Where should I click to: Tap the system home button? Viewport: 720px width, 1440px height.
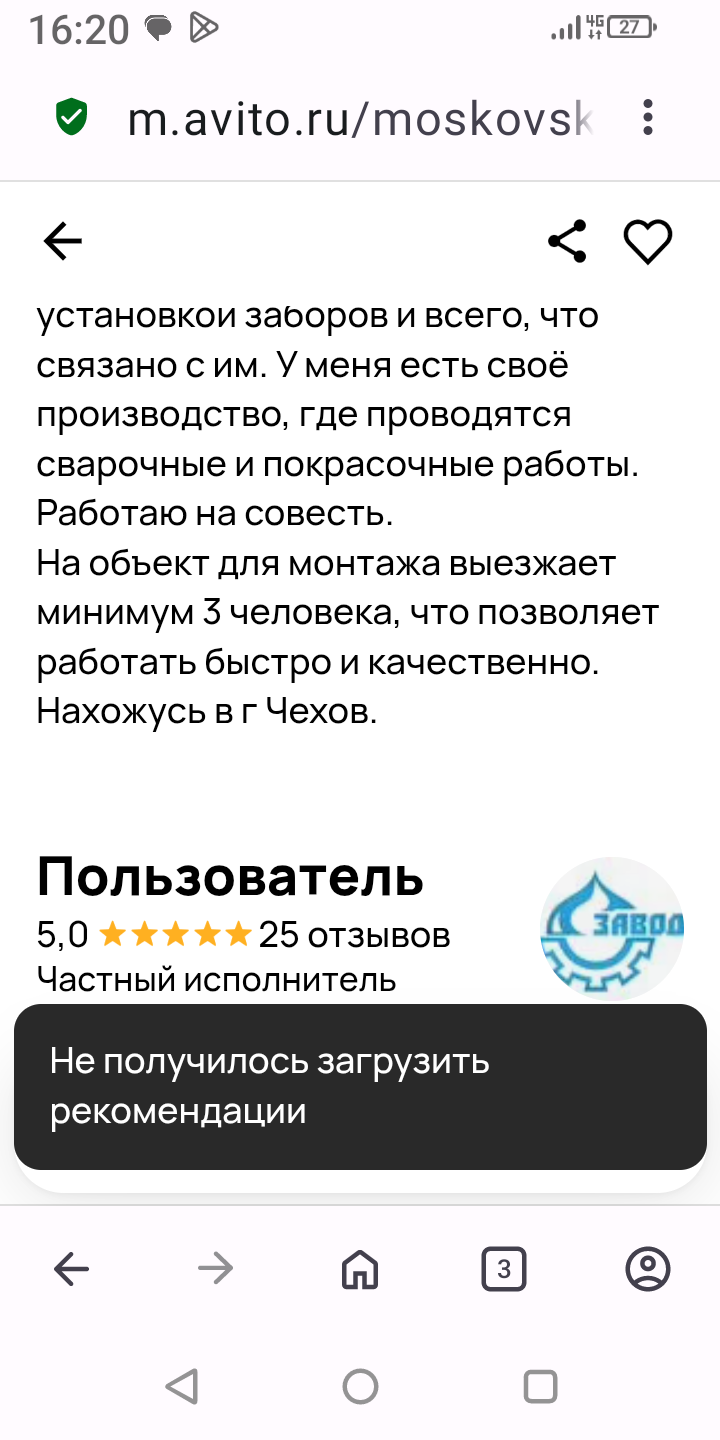point(360,1387)
